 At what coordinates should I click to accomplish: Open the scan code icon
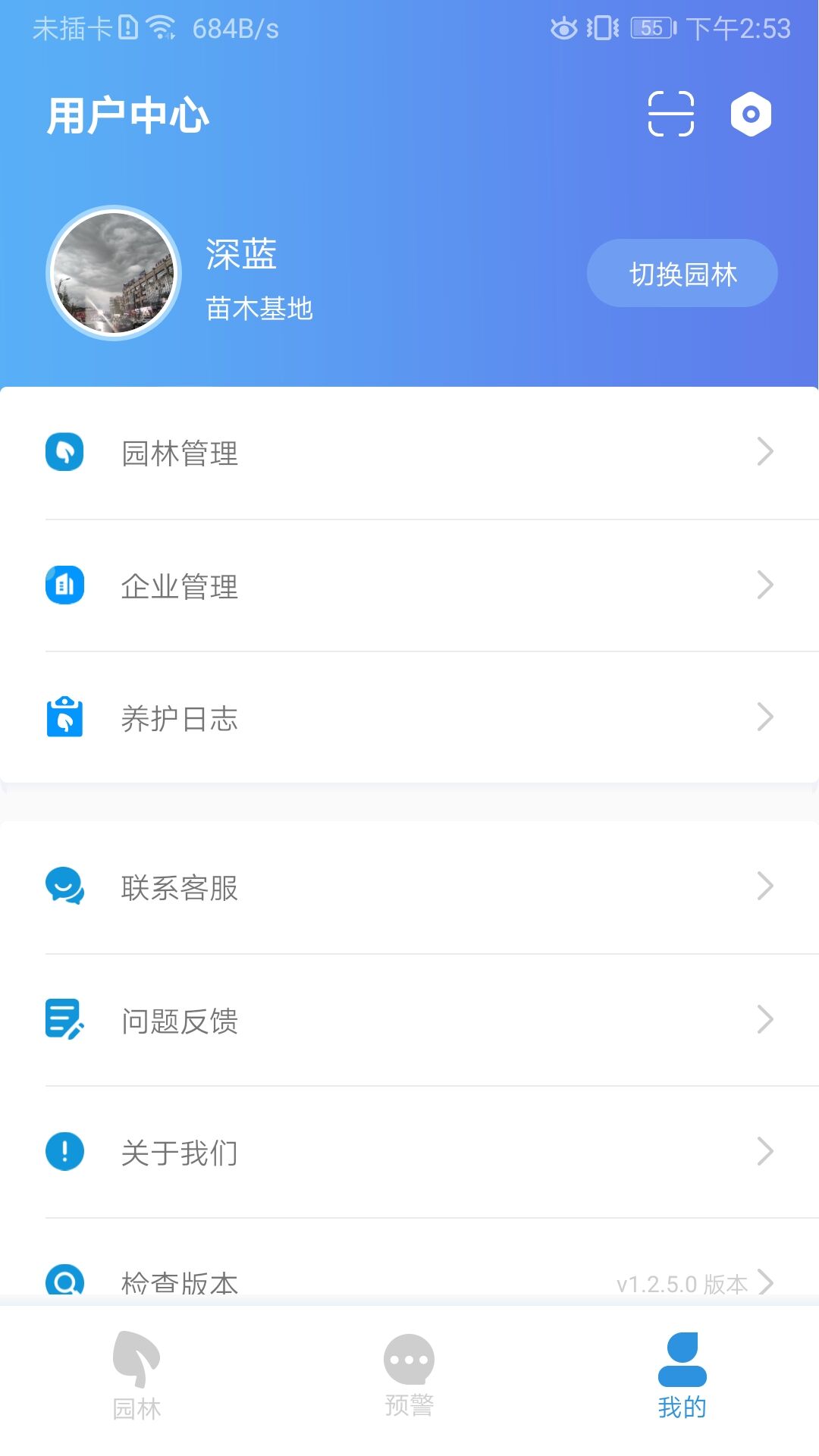click(x=671, y=114)
